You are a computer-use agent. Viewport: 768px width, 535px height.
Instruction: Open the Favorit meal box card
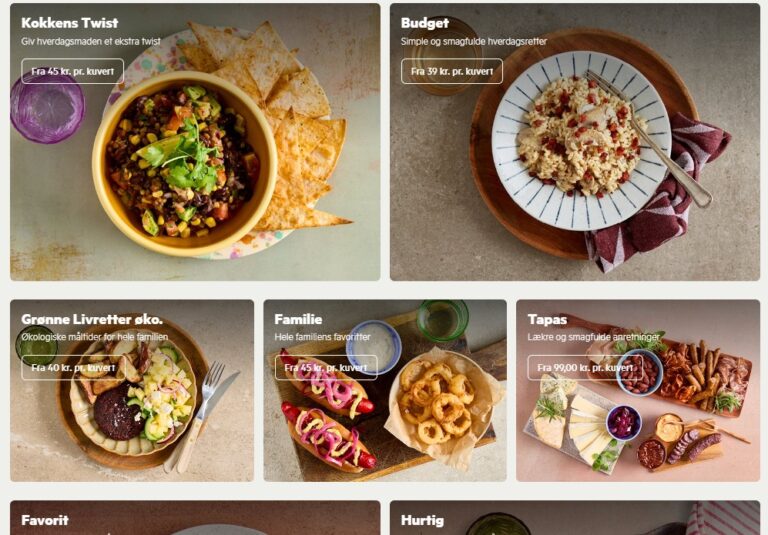(x=195, y=518)
